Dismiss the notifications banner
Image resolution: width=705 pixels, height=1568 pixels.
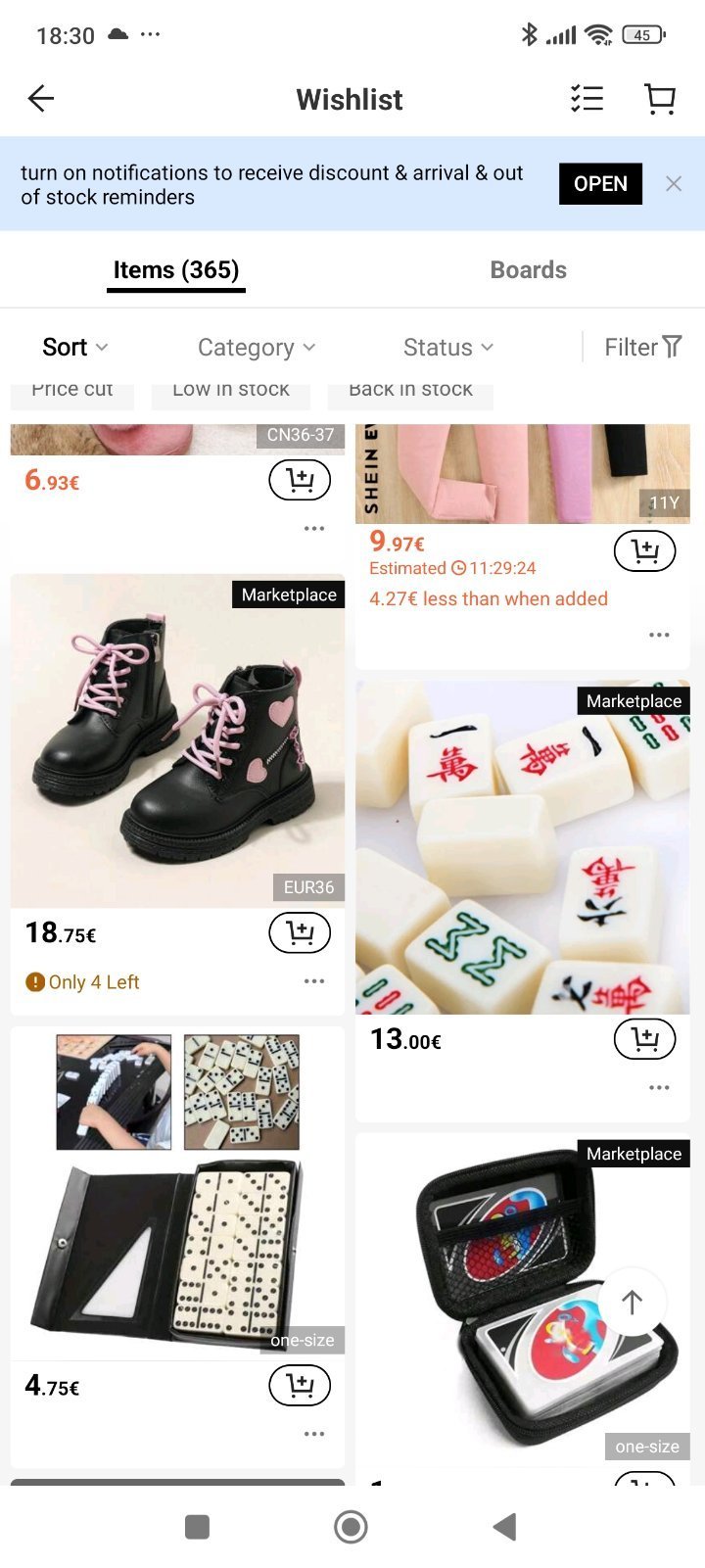[x=674, y=184]
